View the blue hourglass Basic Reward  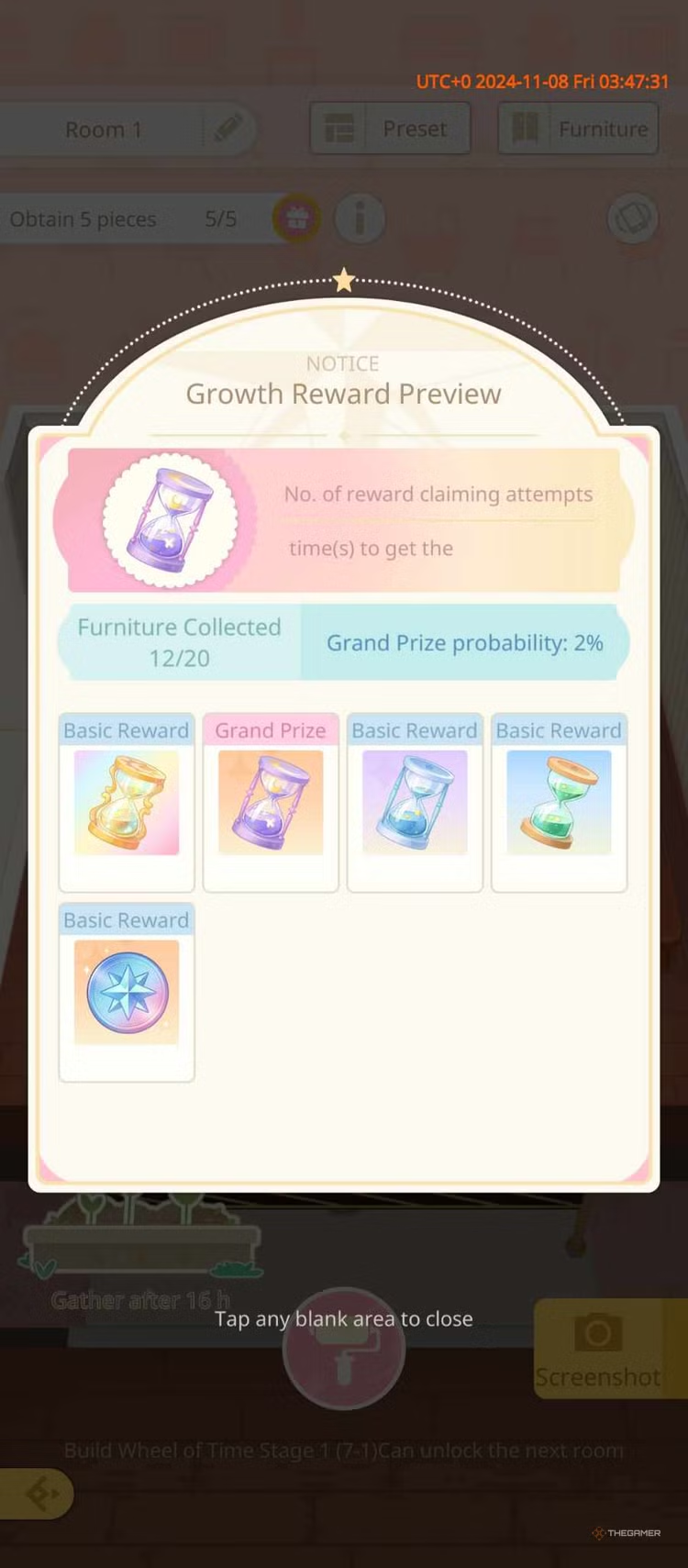415,802
